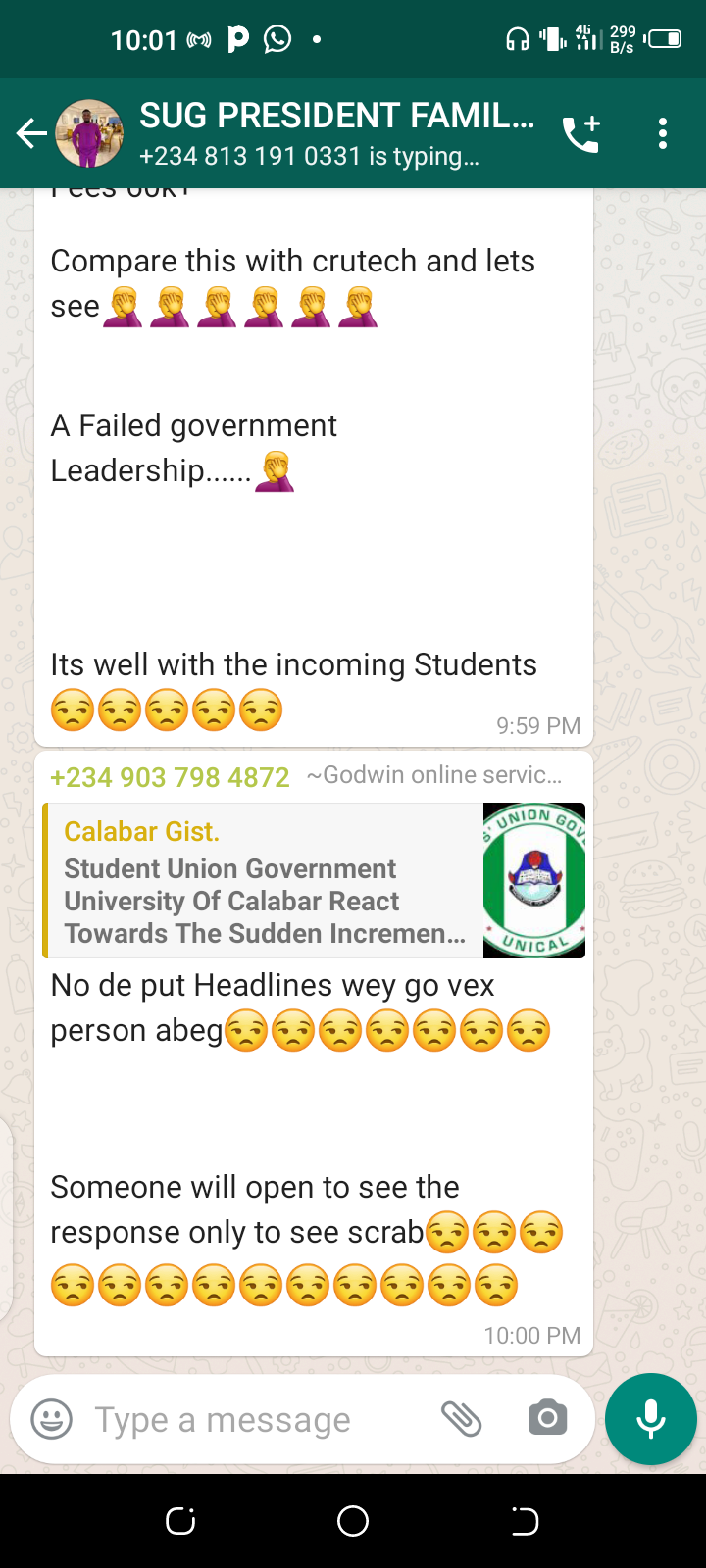
Task: Tap sender number +234 903 798 4872
Action: [170, 777]
